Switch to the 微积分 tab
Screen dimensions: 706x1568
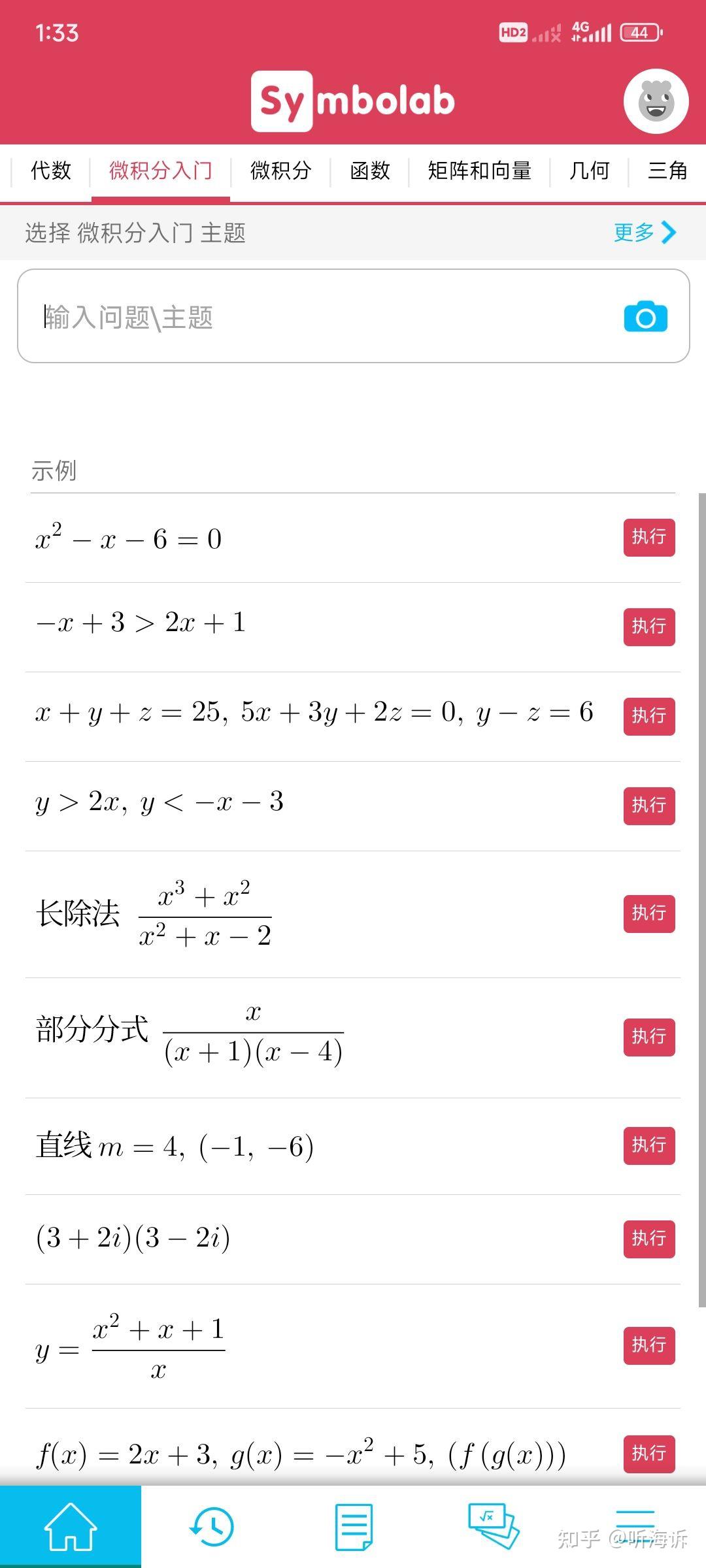point(281,171)
